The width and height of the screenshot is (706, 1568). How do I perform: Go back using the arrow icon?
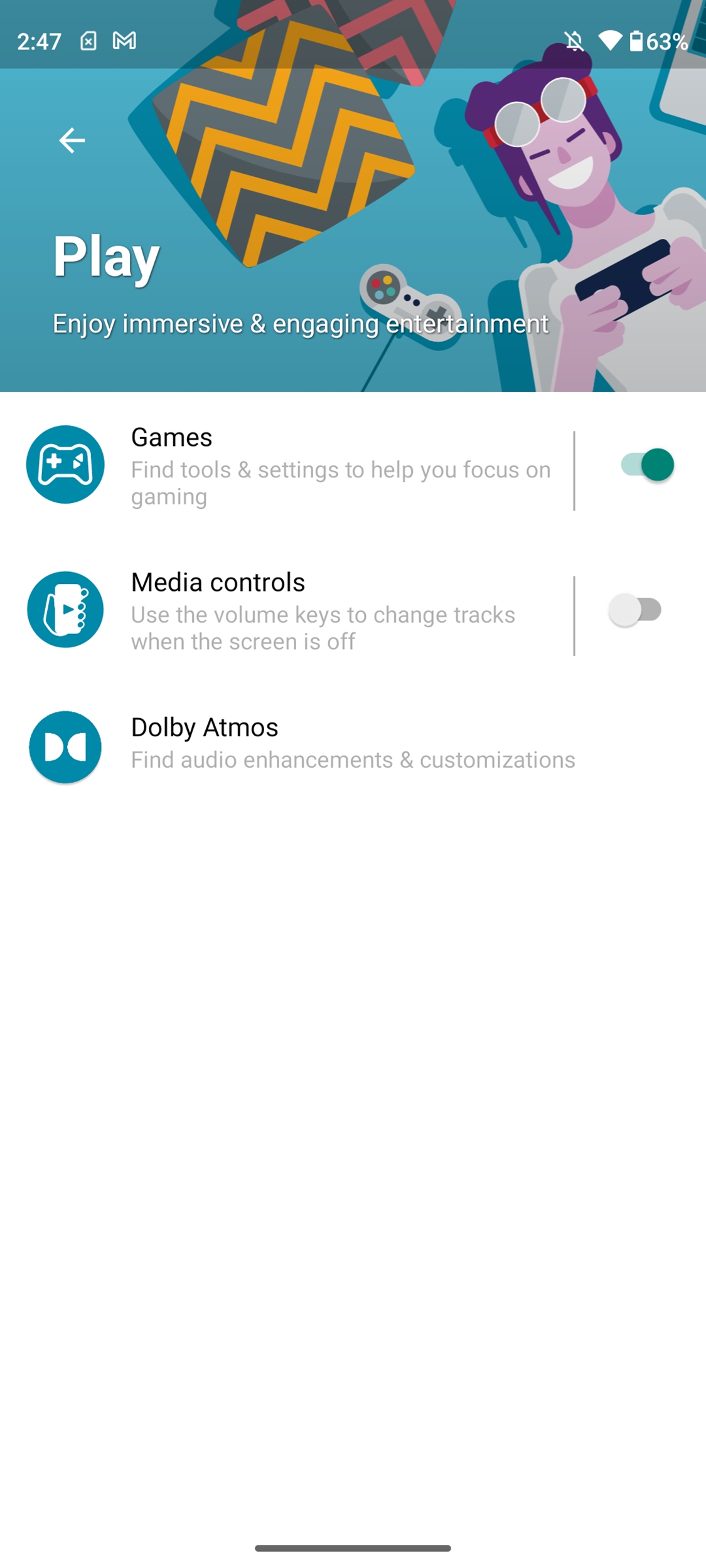point(72,140)
